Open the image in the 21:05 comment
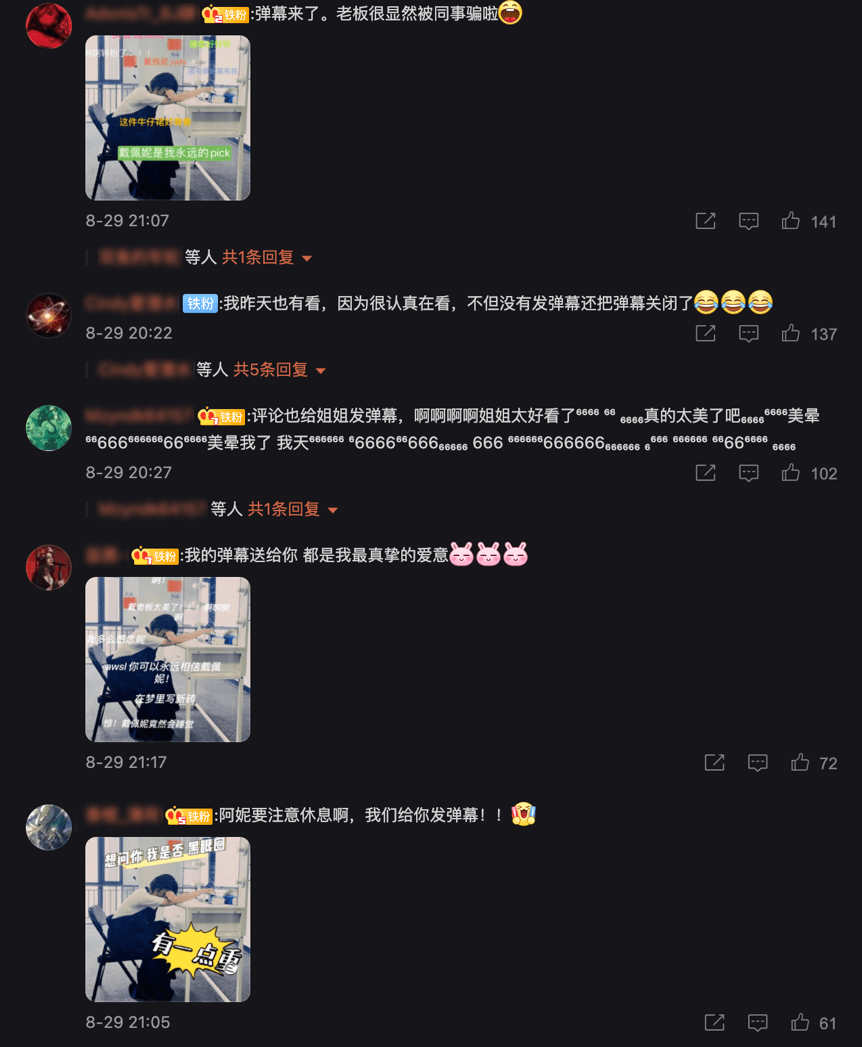The width and height of the screenshot is (862, 1047). 167,919
